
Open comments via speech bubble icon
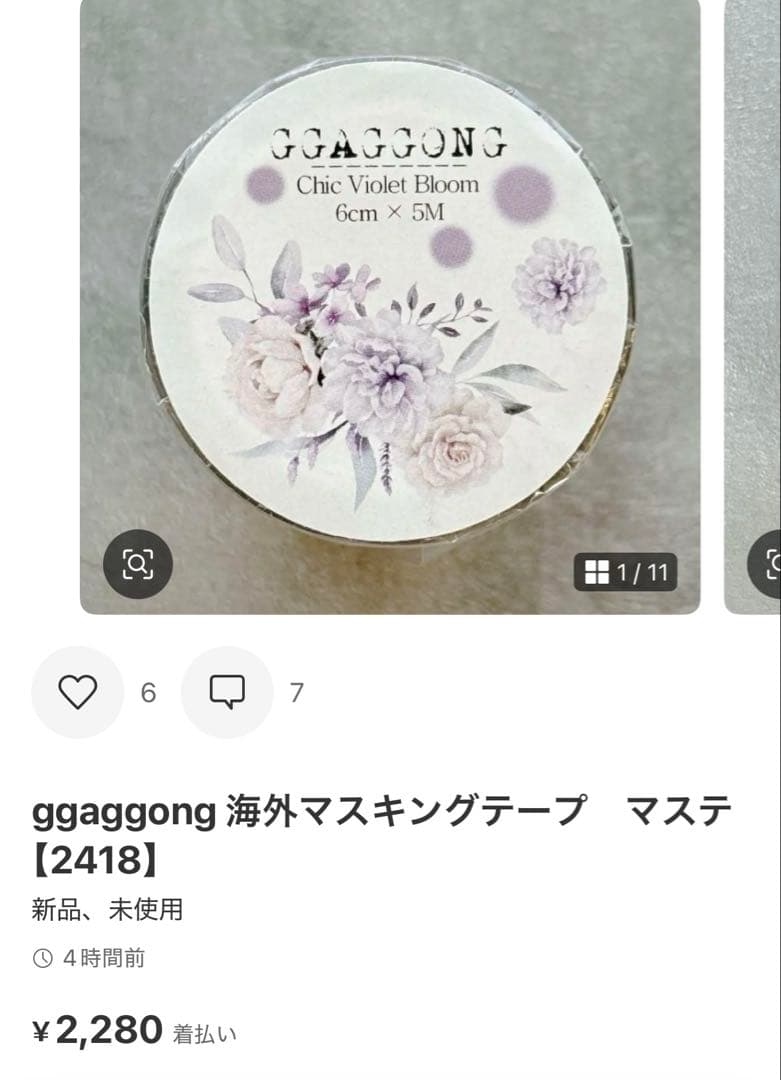225,690
